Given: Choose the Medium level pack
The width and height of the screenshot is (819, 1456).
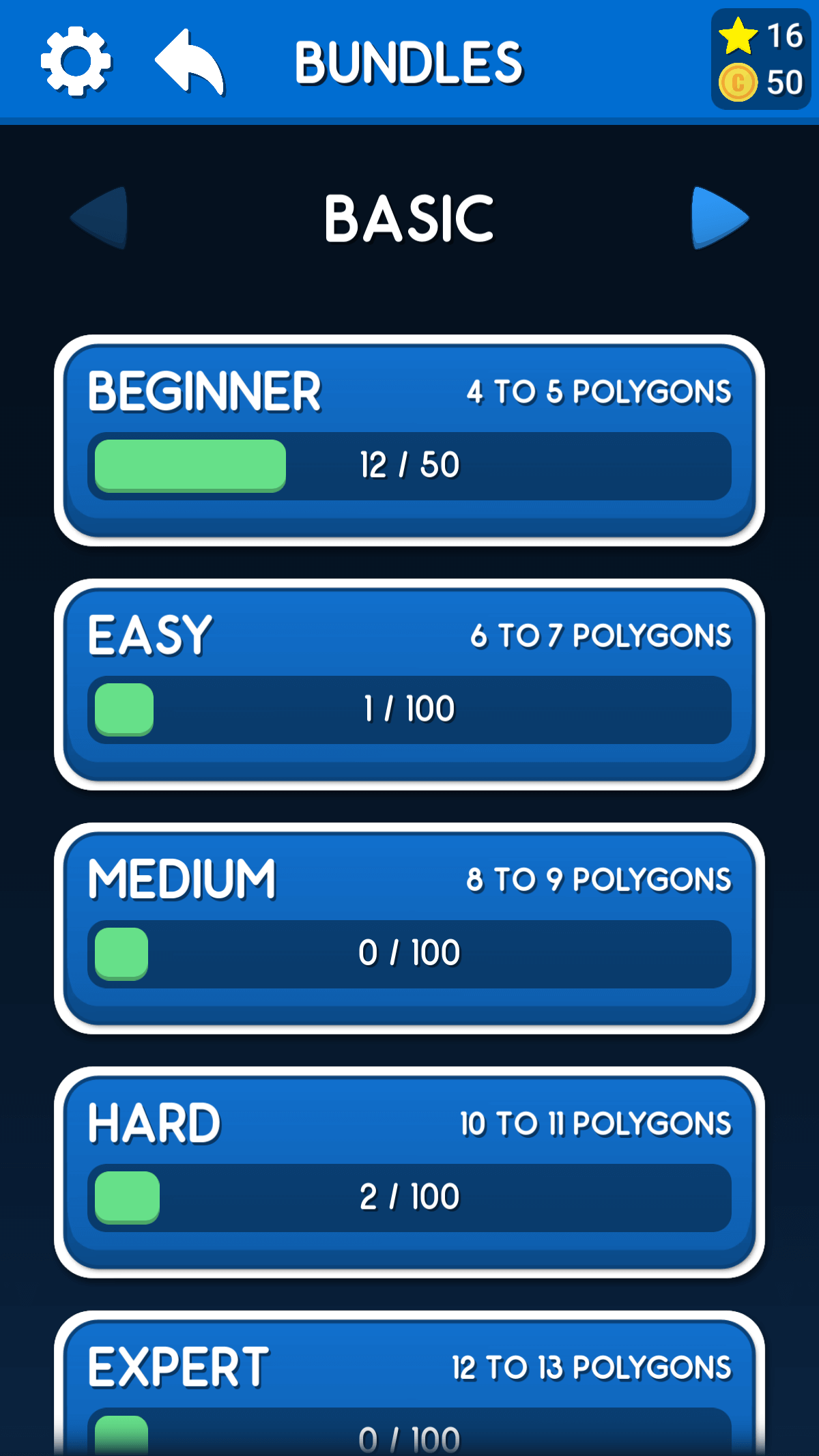Looking at the screenshot, I should (409, 928).
